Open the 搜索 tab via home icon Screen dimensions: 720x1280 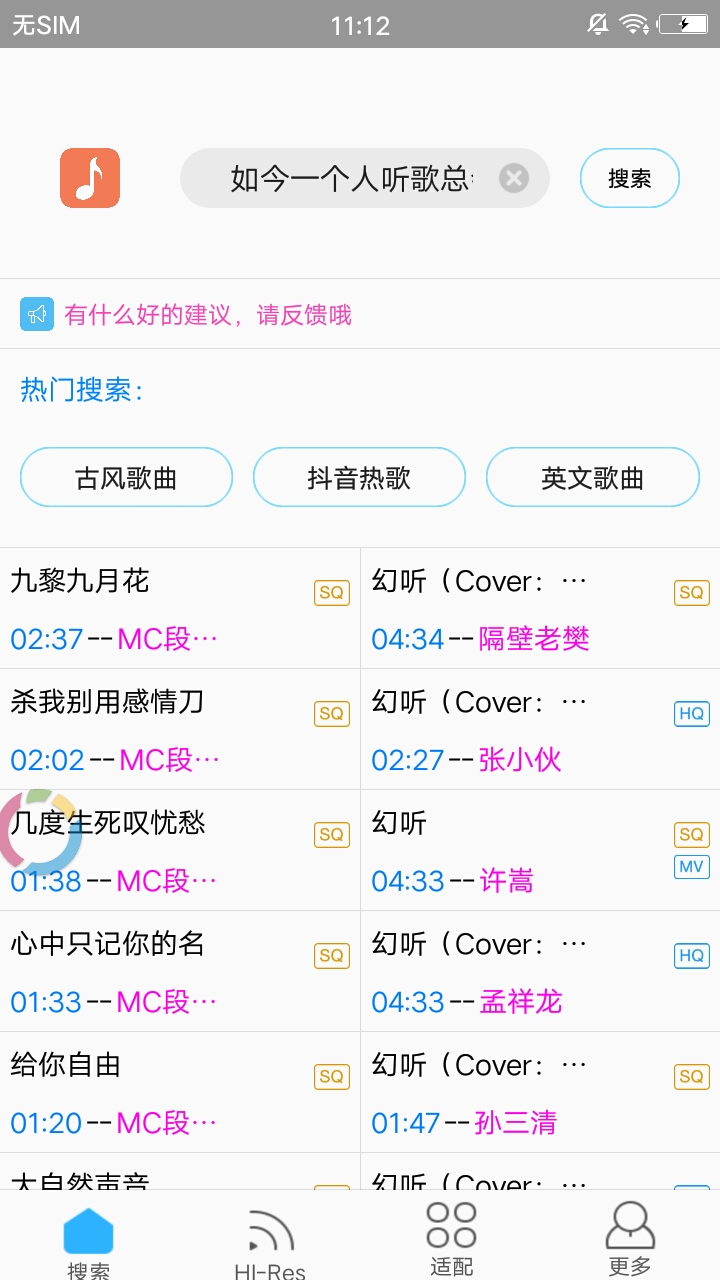coord(88,1235)
